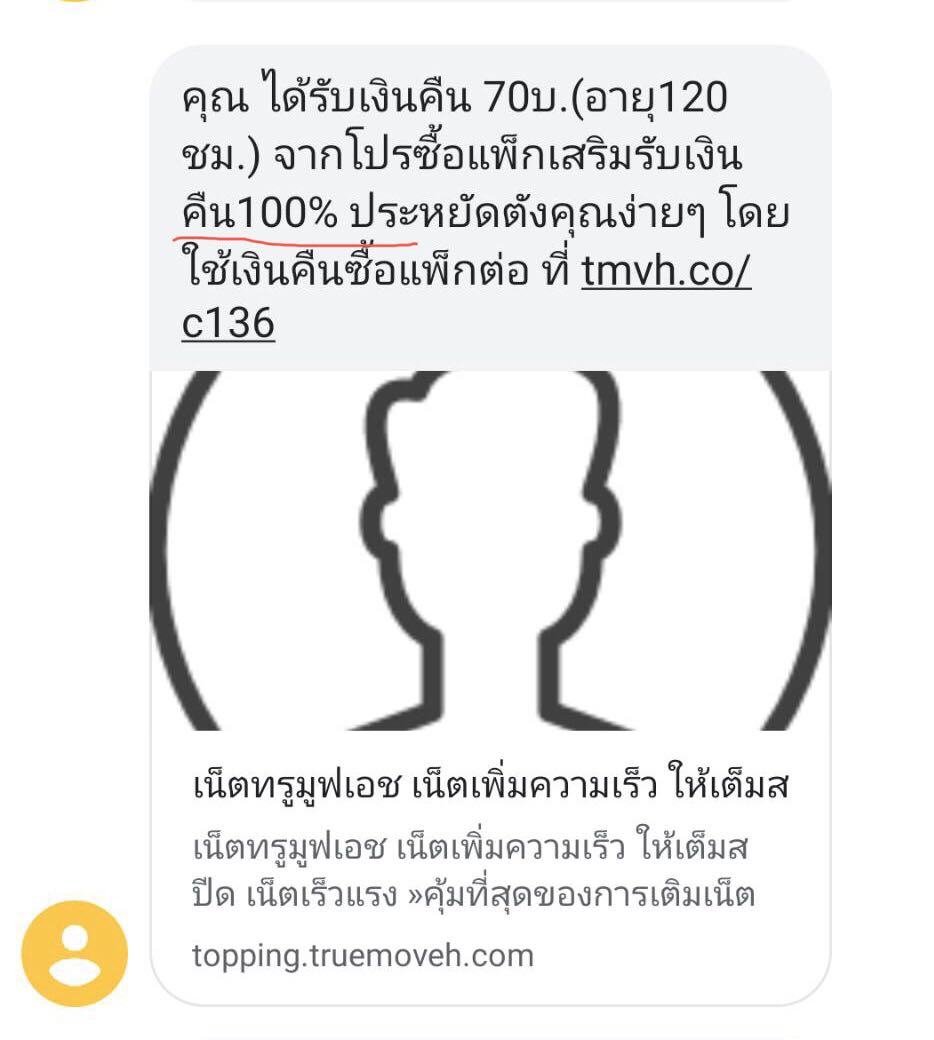Open the tmvh.co/c136 link in the message
The image size is (934, 1040).
coord(665,271)
